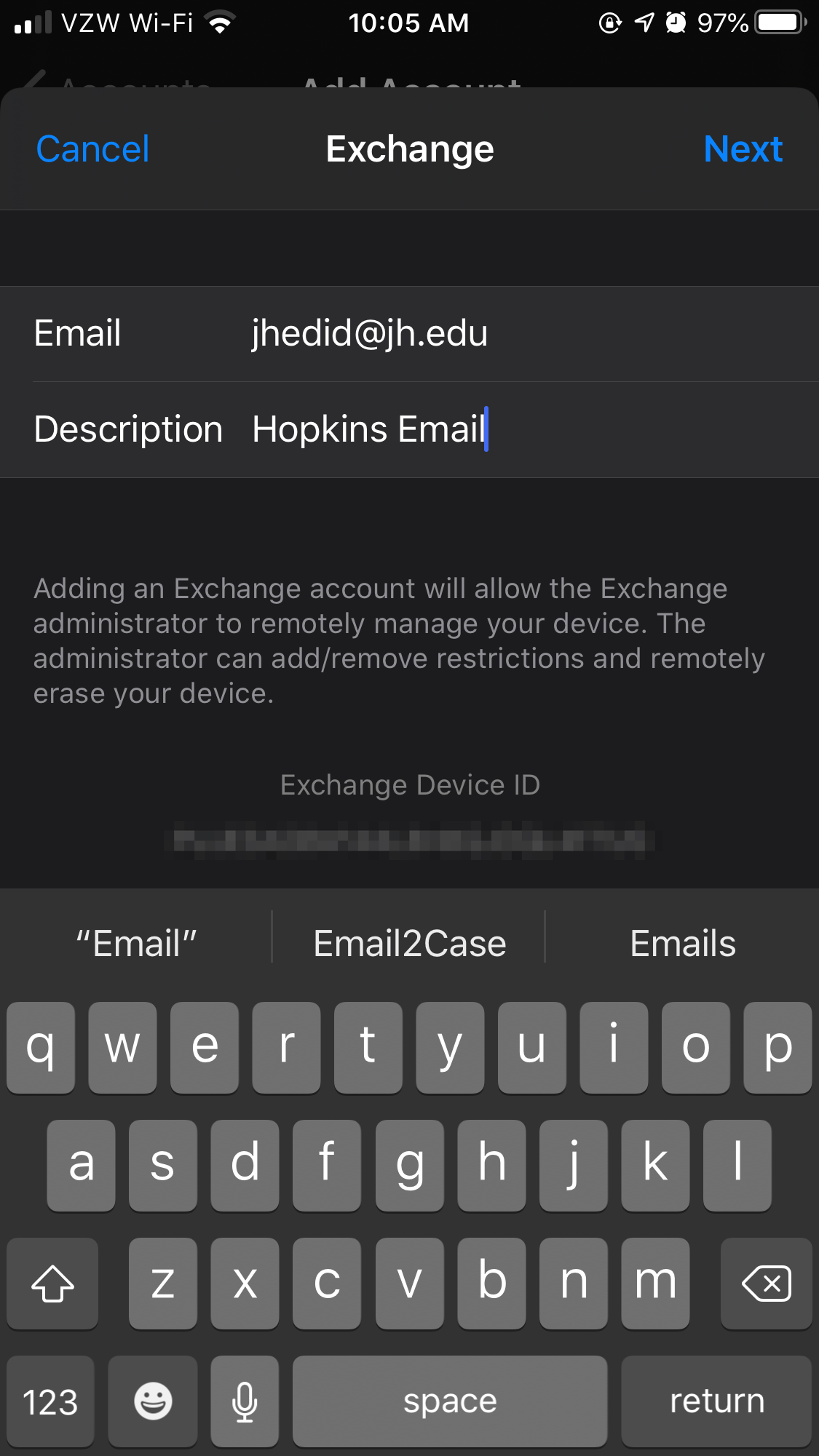
Task: Tap the space bar
Action: (450, 1401)
